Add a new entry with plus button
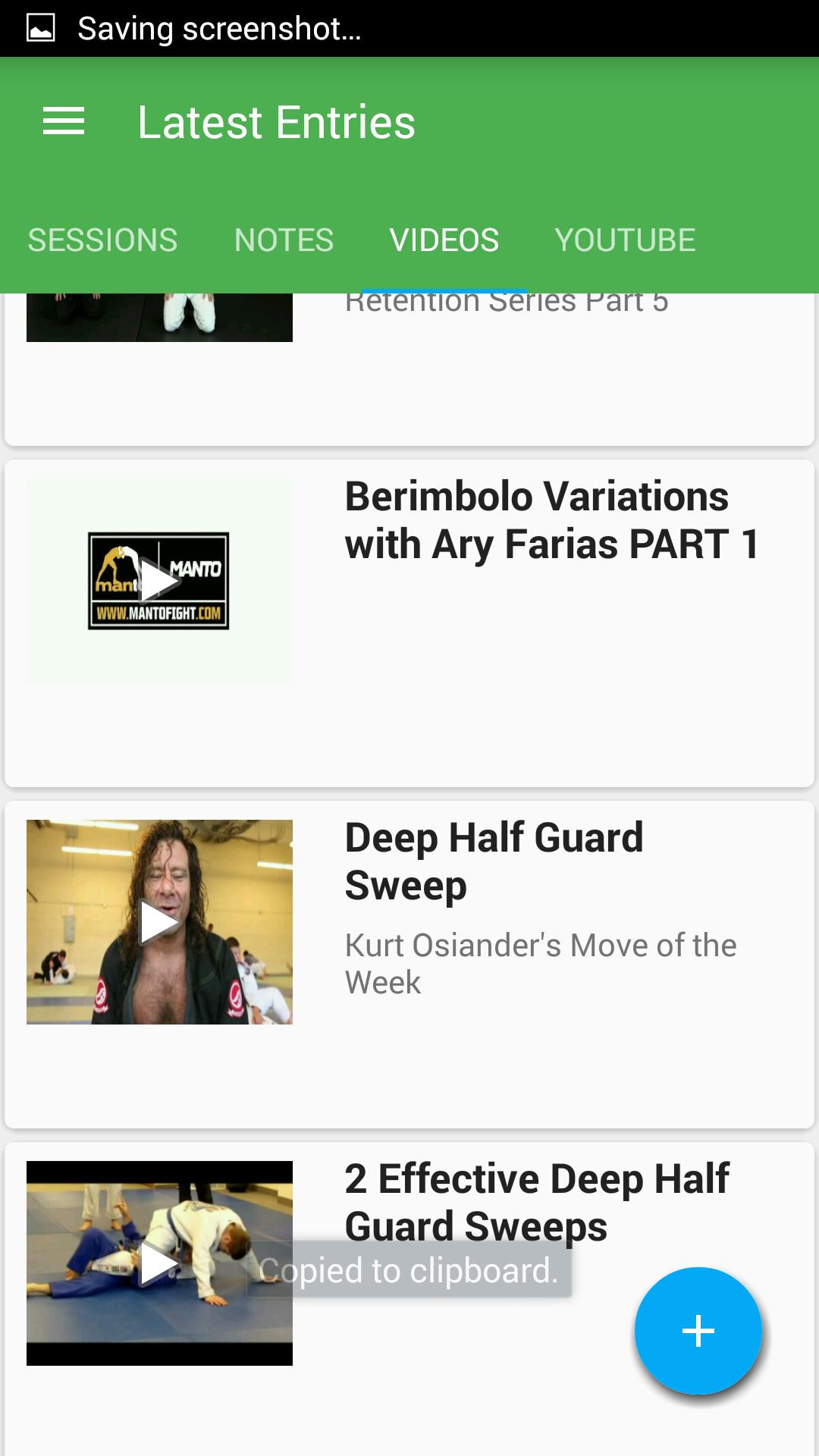Viewport: 819px width, 1456px height. 698,1331
